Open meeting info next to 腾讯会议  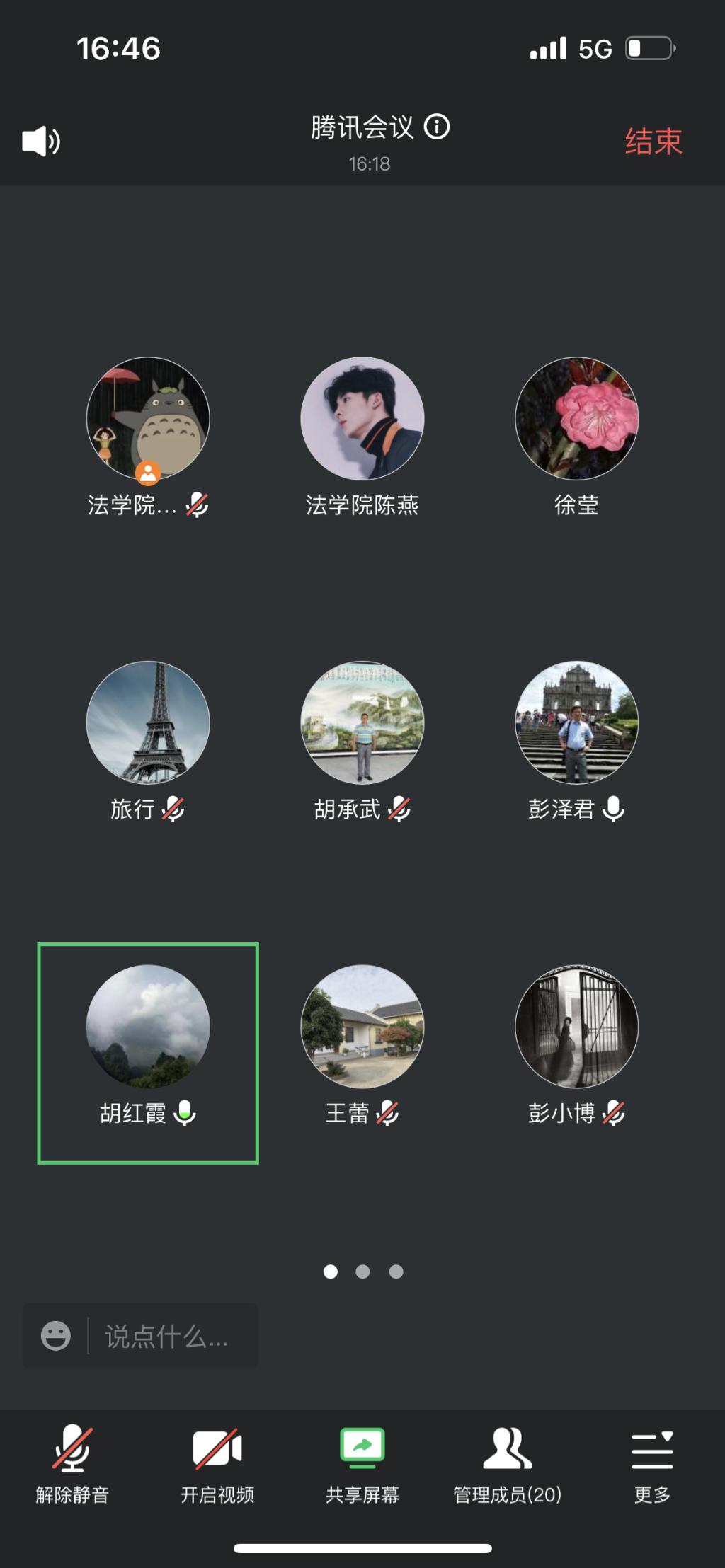point(437,127)
